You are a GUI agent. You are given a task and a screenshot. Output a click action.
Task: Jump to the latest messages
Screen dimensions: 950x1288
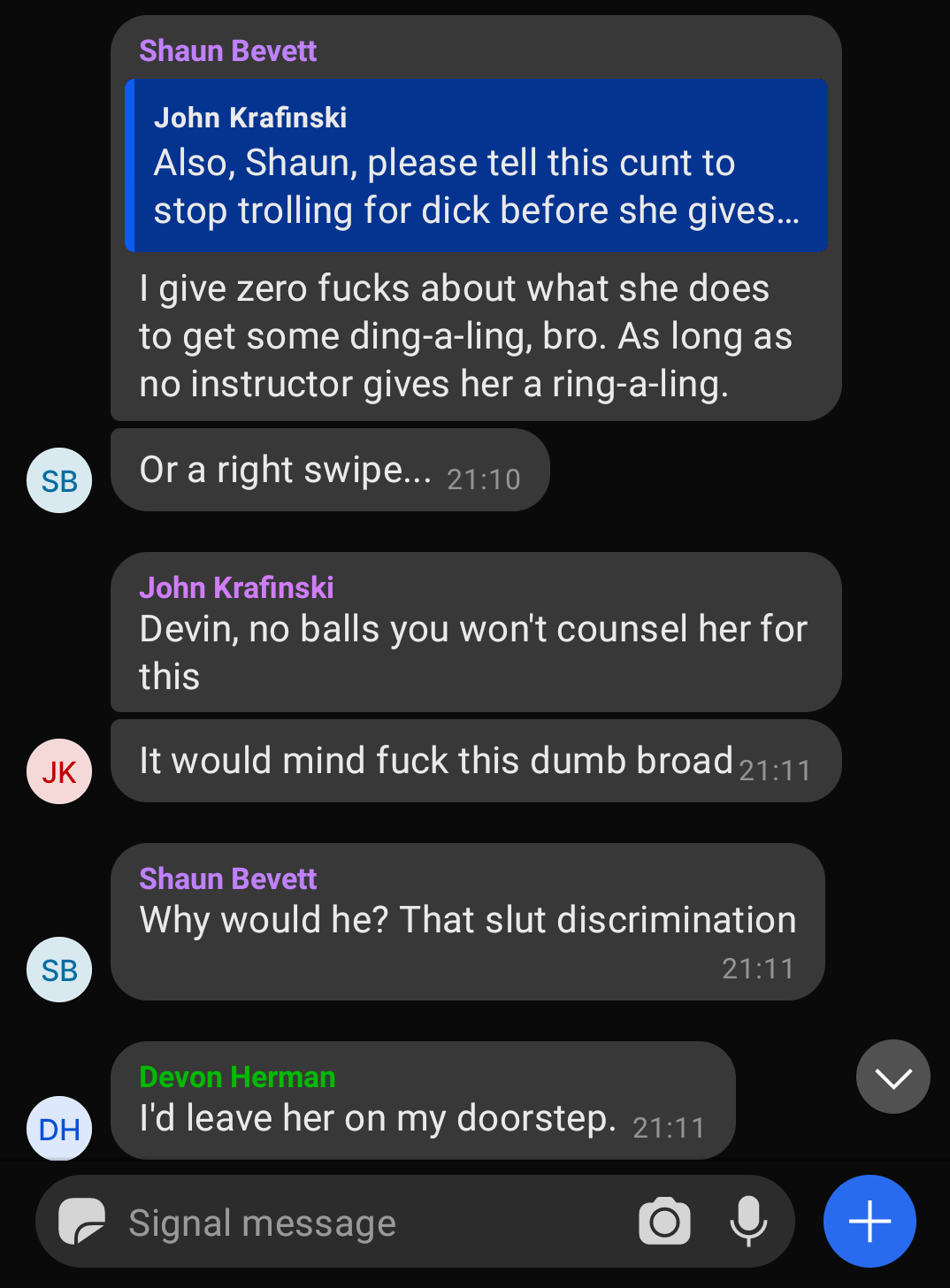(x=893, y=1077)
